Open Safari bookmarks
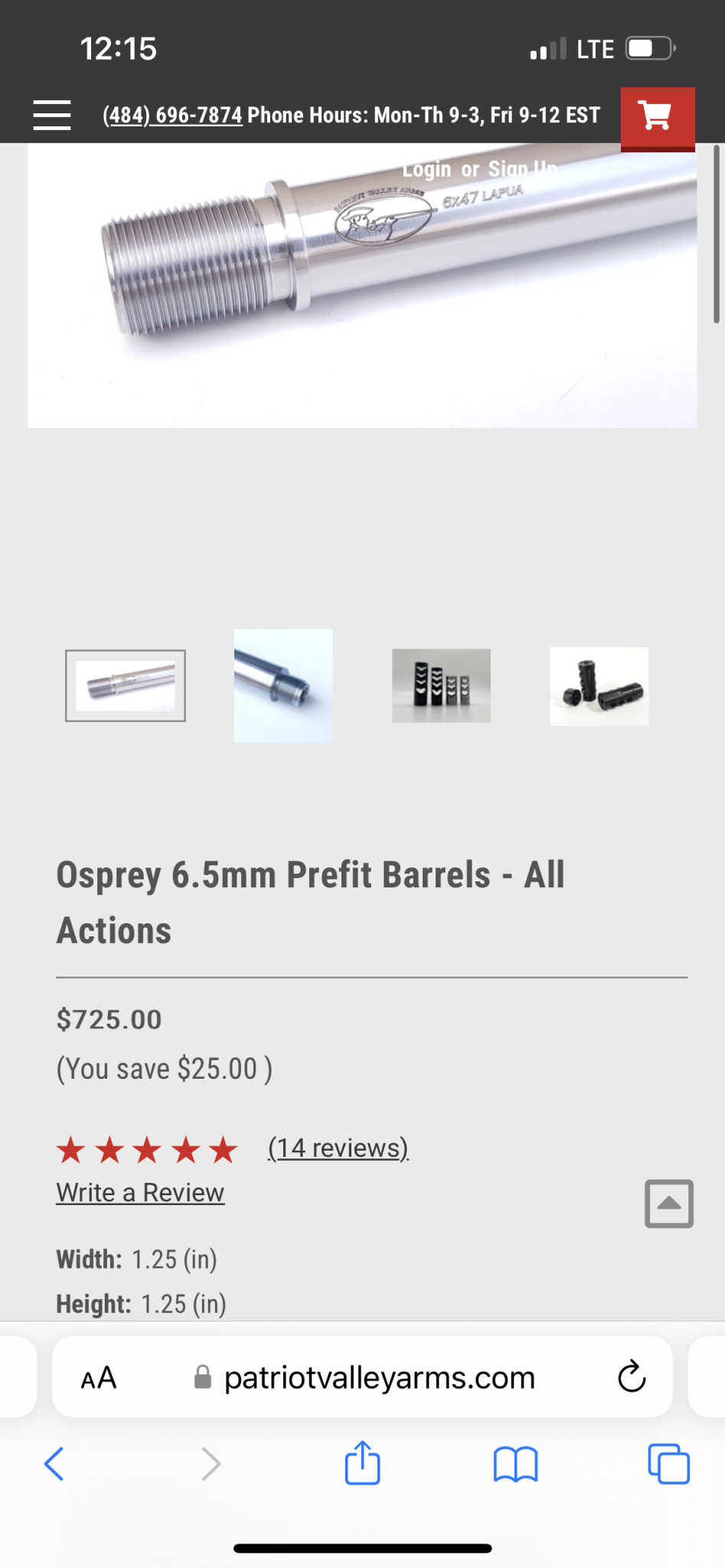Viewport: 725px width, 1568px height. click(515, 1464)
